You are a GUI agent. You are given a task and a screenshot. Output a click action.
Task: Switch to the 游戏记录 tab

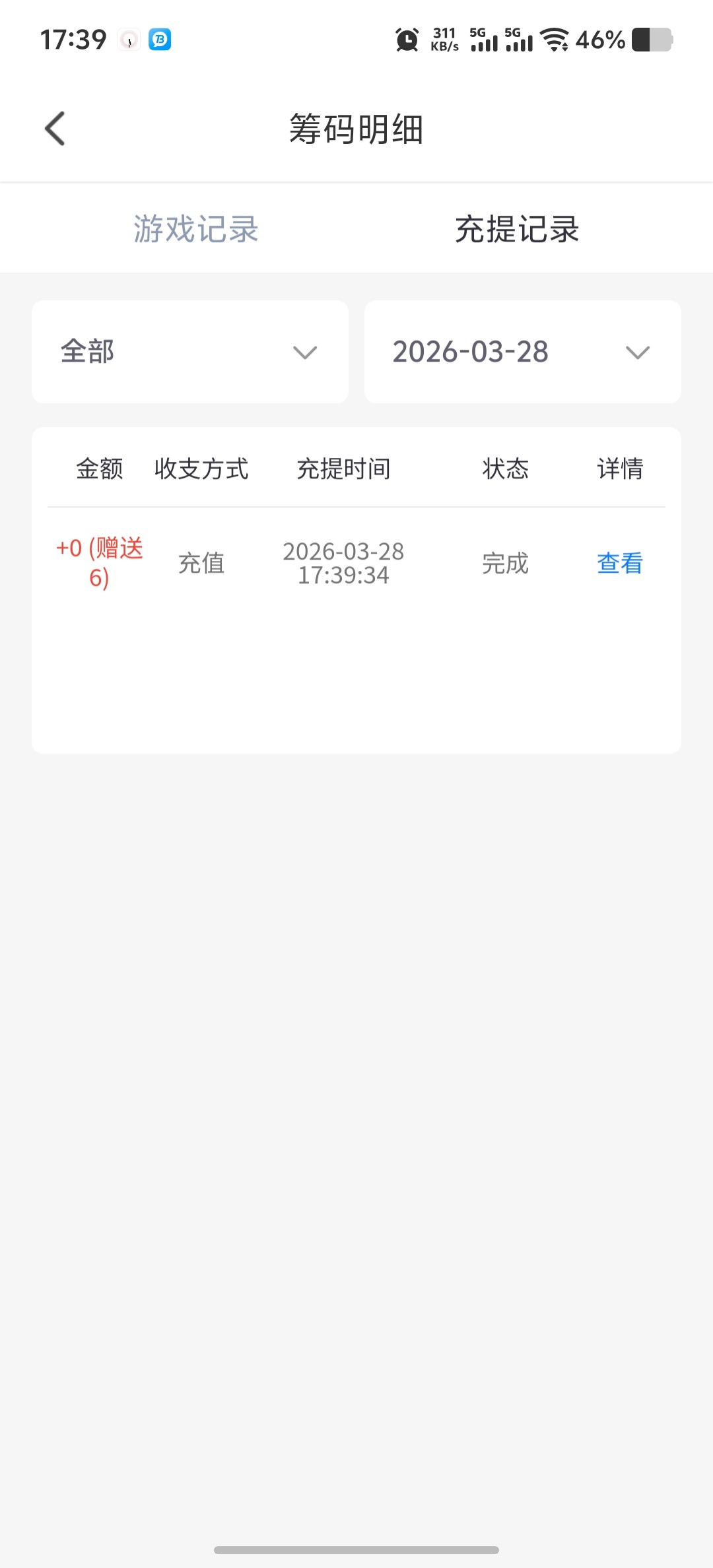[x=195, y=229]
